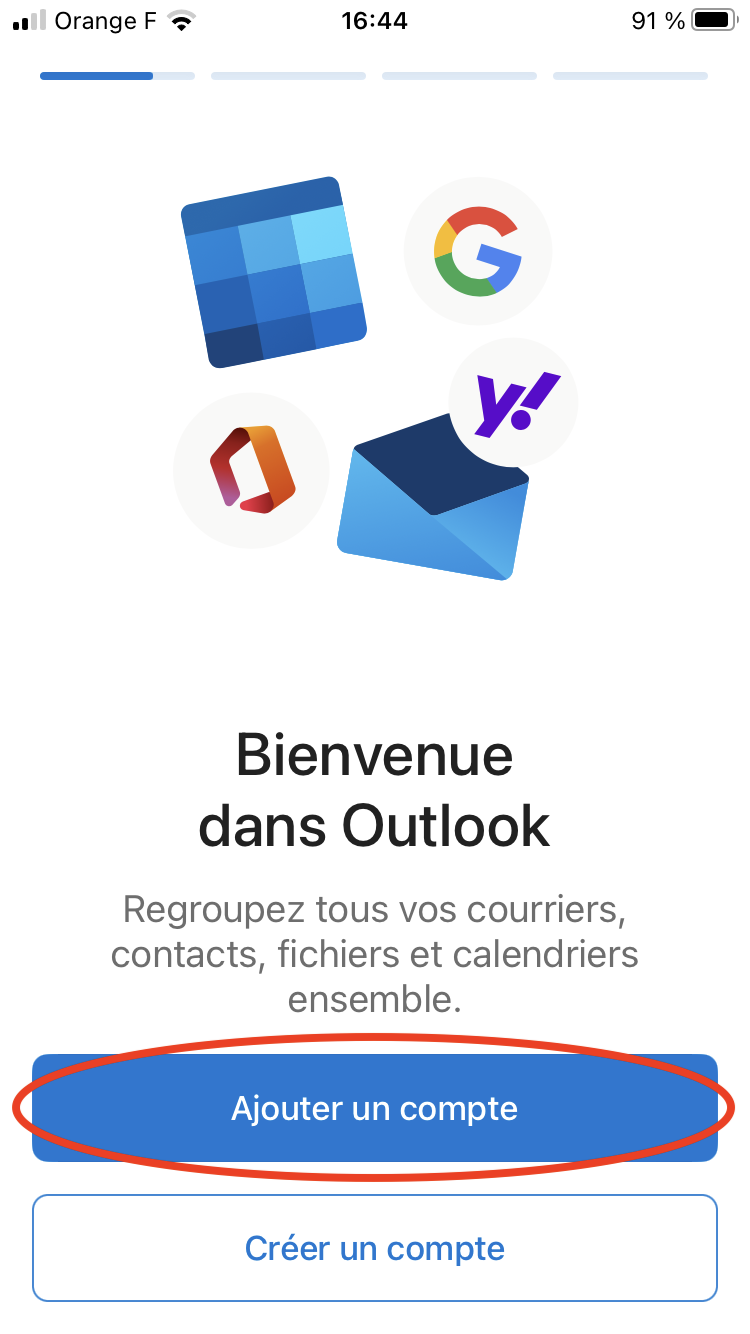Tap the Ajouter un compte button
Viewport: 750px width, 1334px height.
[x=375, y=1108]
